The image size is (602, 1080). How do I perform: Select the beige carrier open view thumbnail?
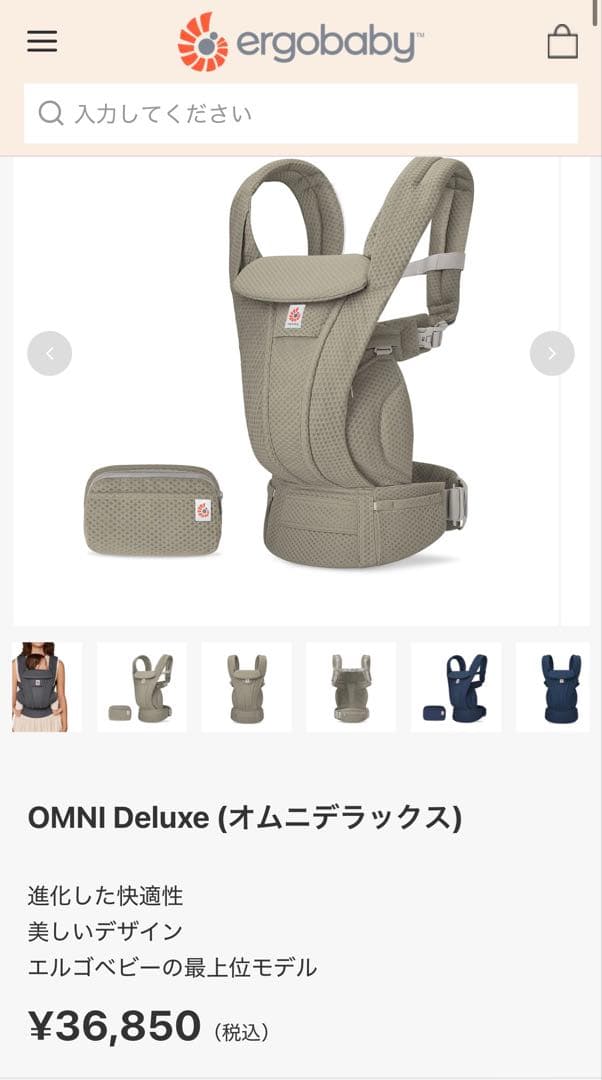coord(351,687)
